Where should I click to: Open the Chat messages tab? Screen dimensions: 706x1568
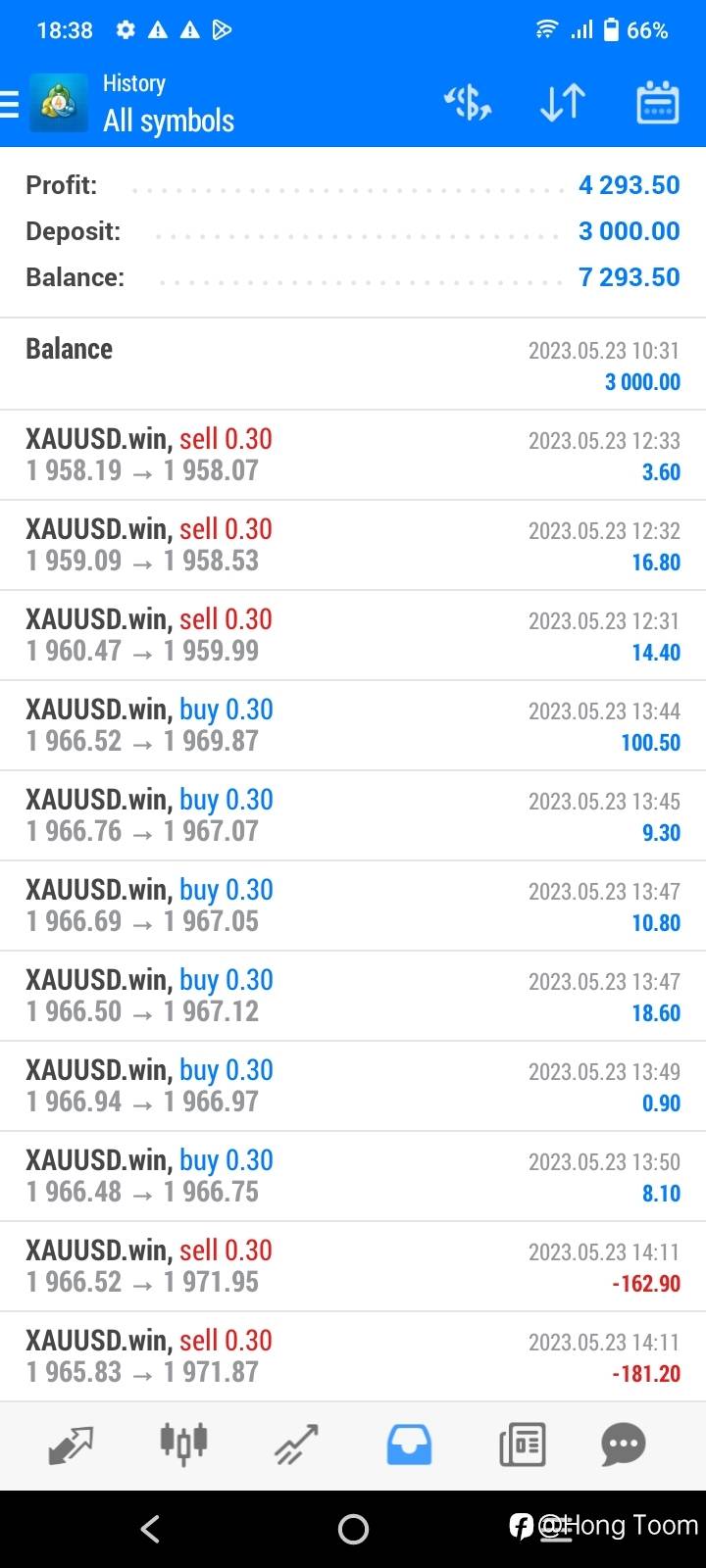[x=624, y=1445]
